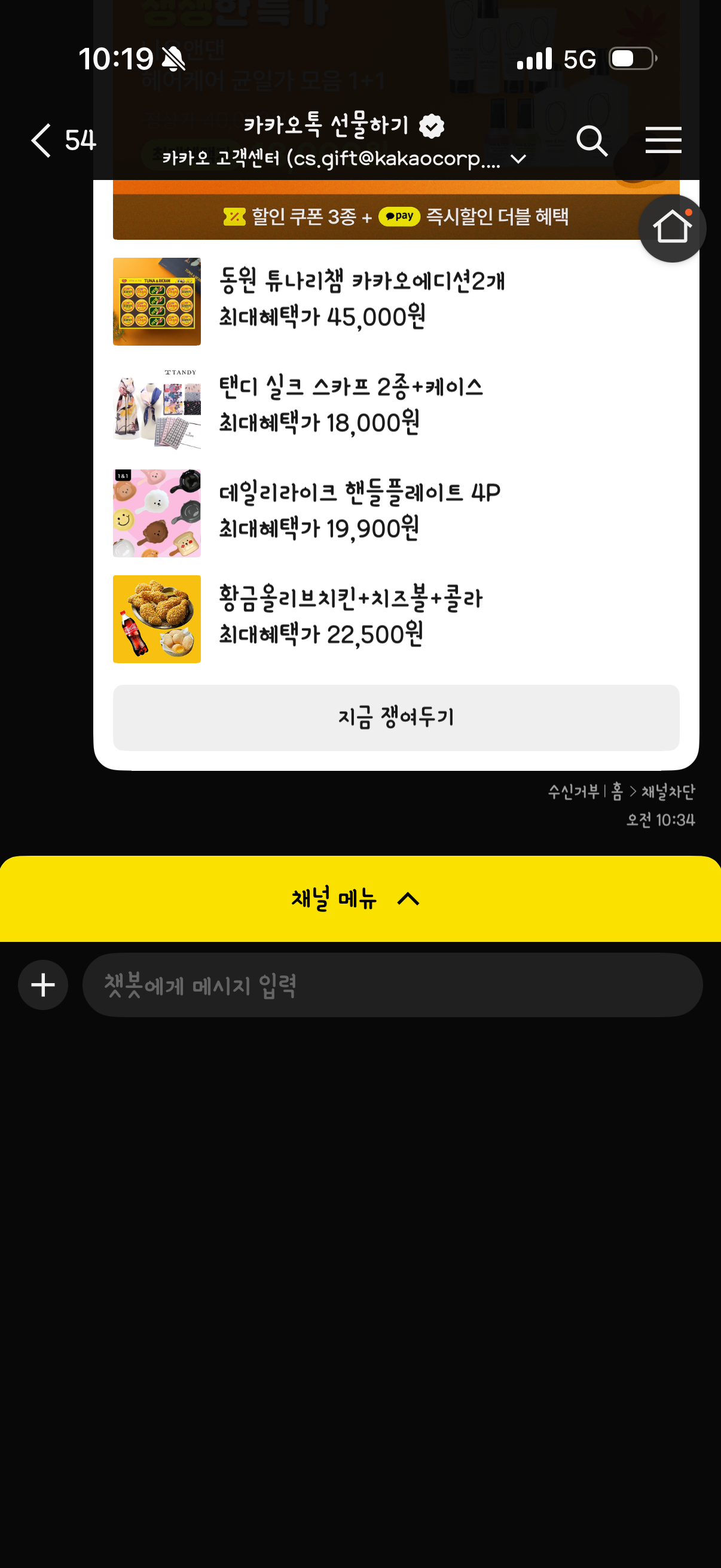Open 데일리라이크 핸들플레이트 4P item
721x1568 pixels.
[x=359, y=513]
